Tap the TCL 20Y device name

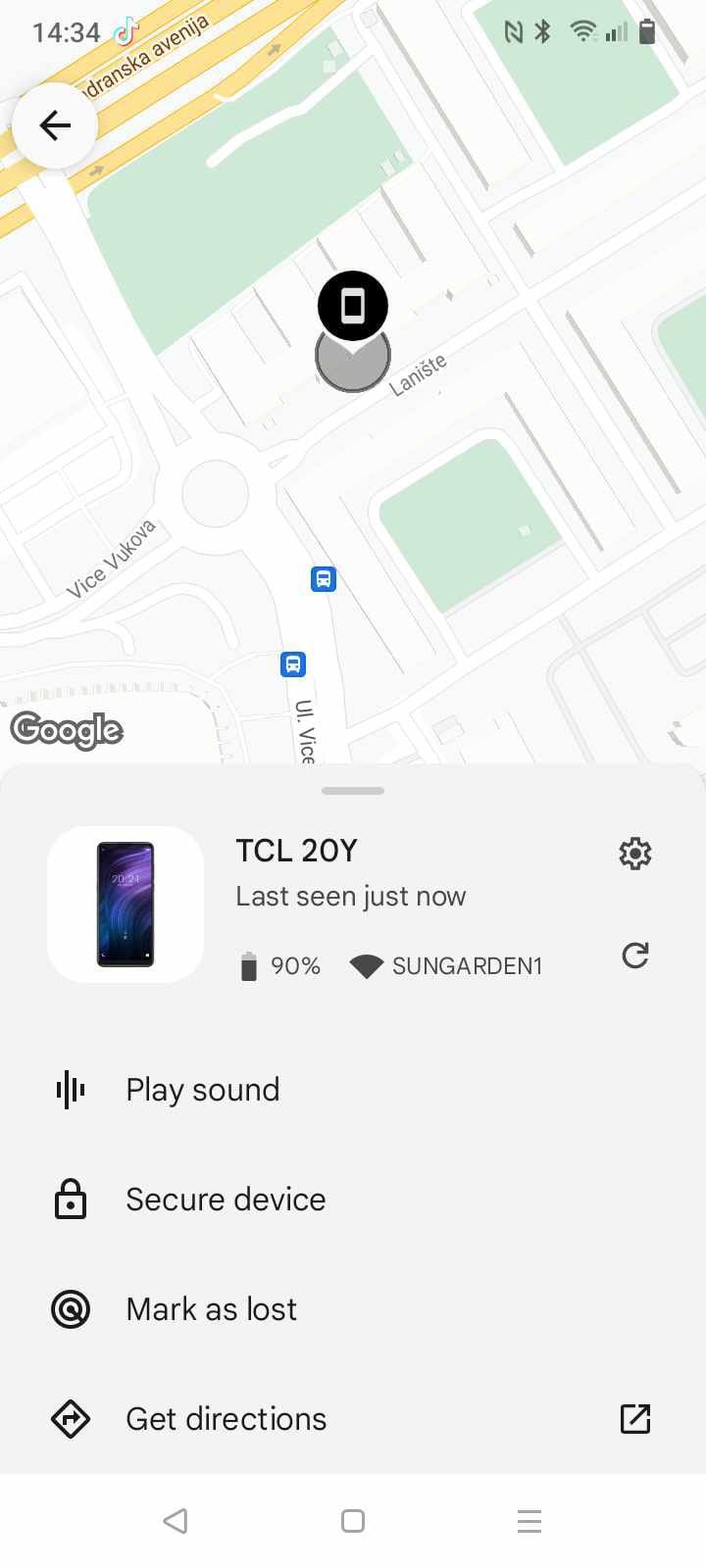click(296, 851)
